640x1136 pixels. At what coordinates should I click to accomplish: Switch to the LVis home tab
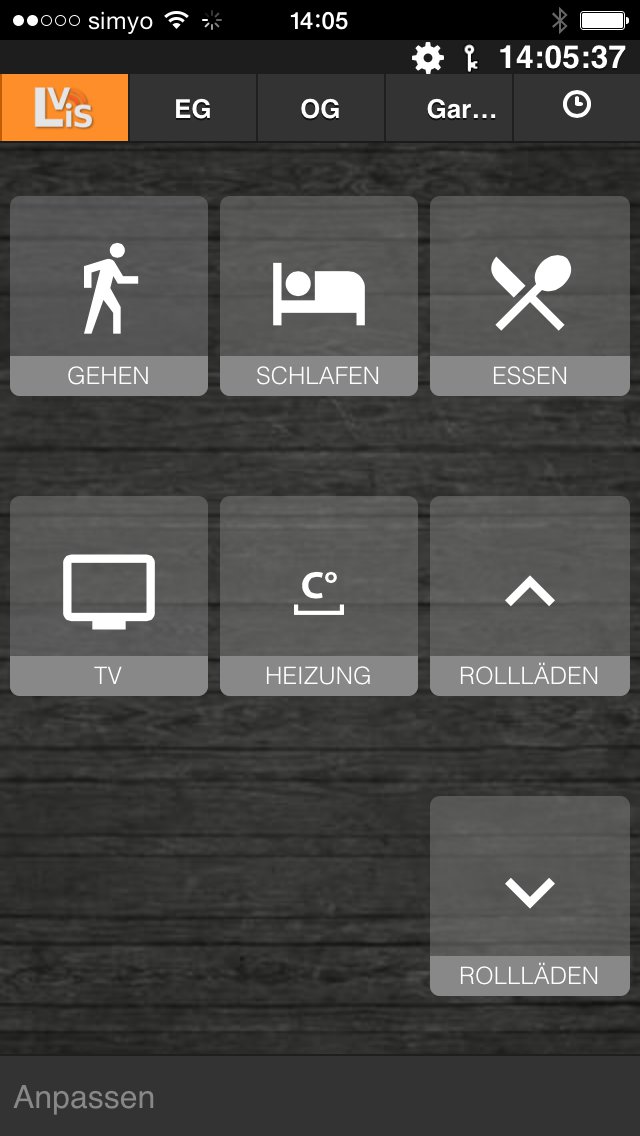pyautogui.click(x=65, y=108)
